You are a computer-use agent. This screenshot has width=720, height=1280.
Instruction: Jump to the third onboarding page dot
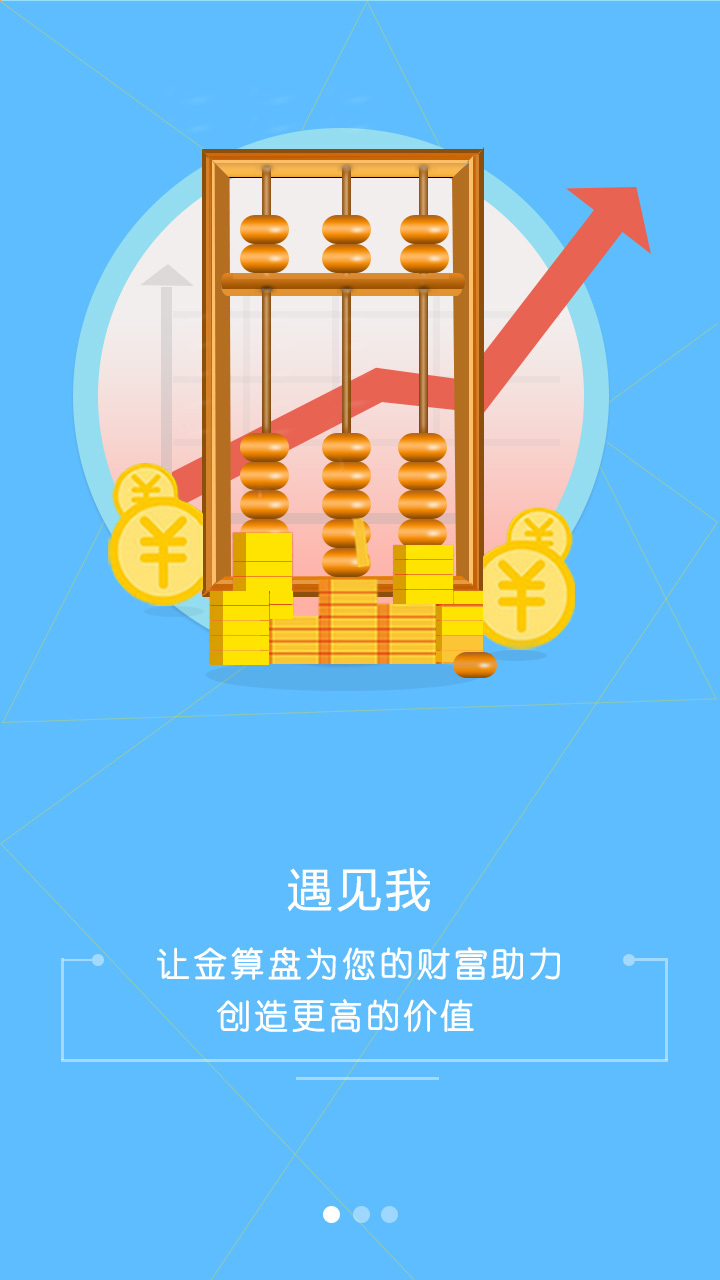click(x=389, y=1214)
